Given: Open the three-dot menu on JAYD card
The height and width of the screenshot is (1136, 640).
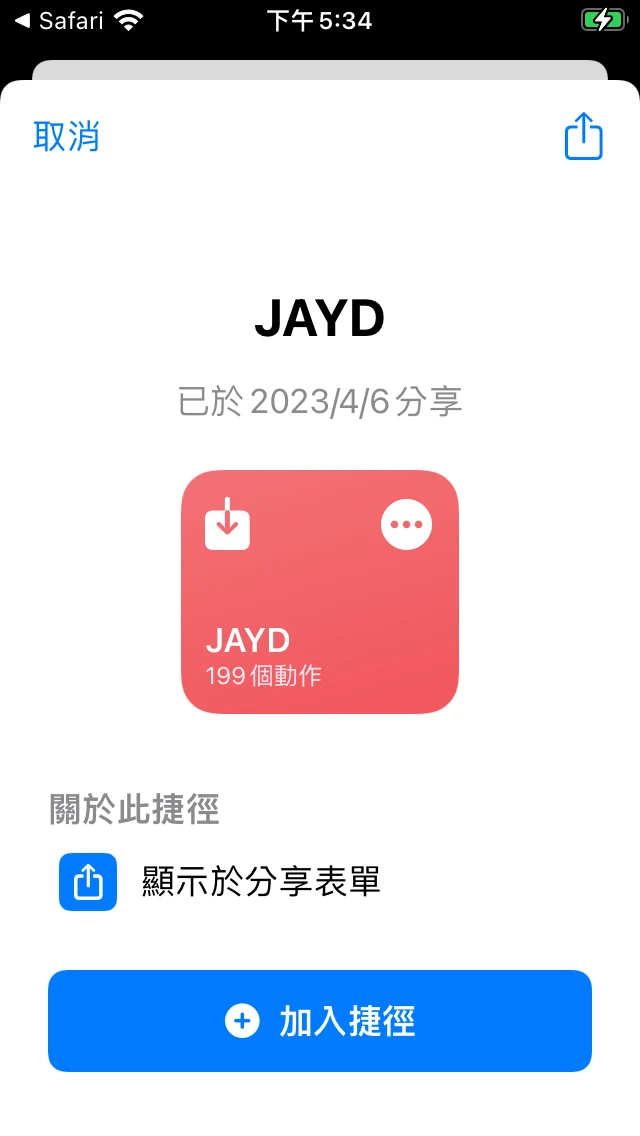Looking at the screenshot, I should [407, 524].
